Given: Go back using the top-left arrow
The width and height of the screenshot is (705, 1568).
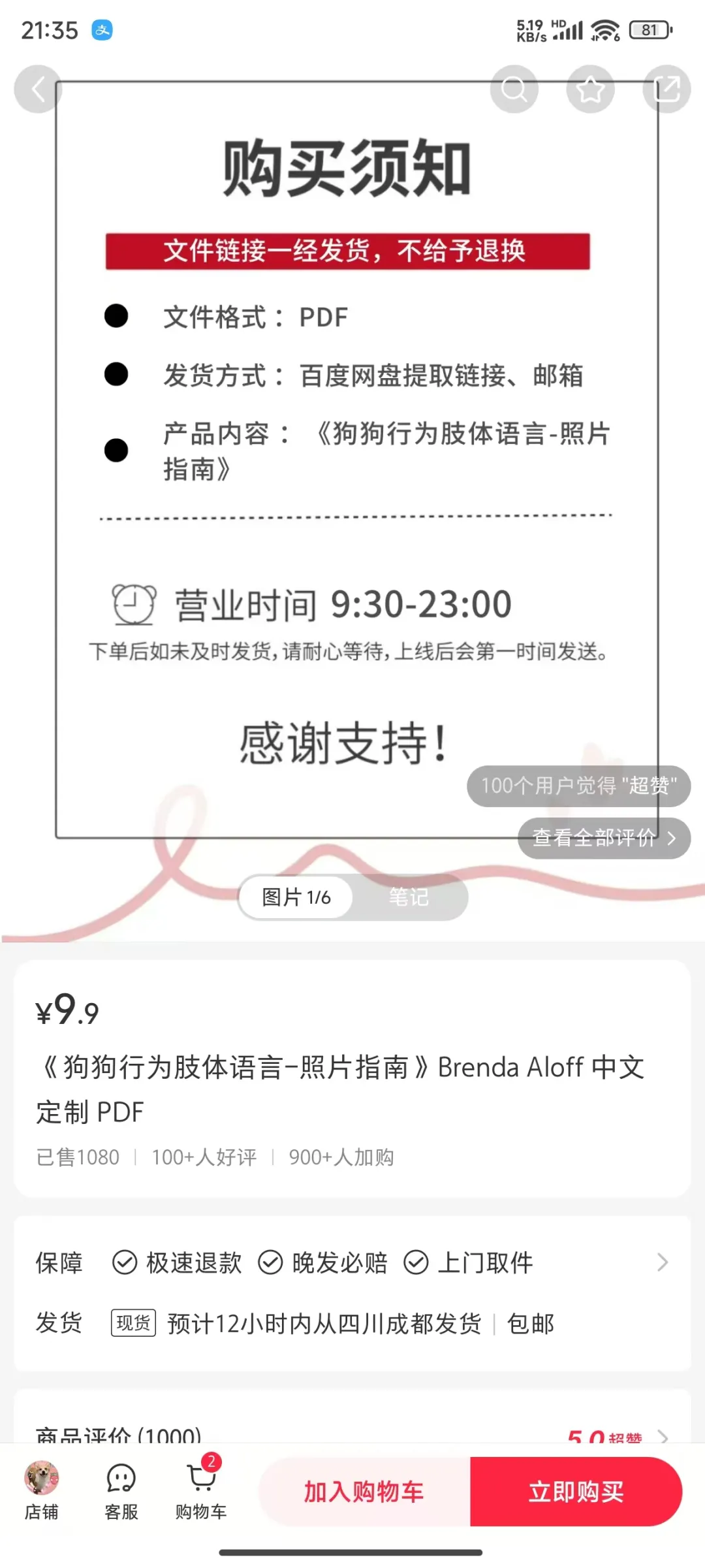Looking at the screenshot, I should pyautogui.click(x=38, y=89).
